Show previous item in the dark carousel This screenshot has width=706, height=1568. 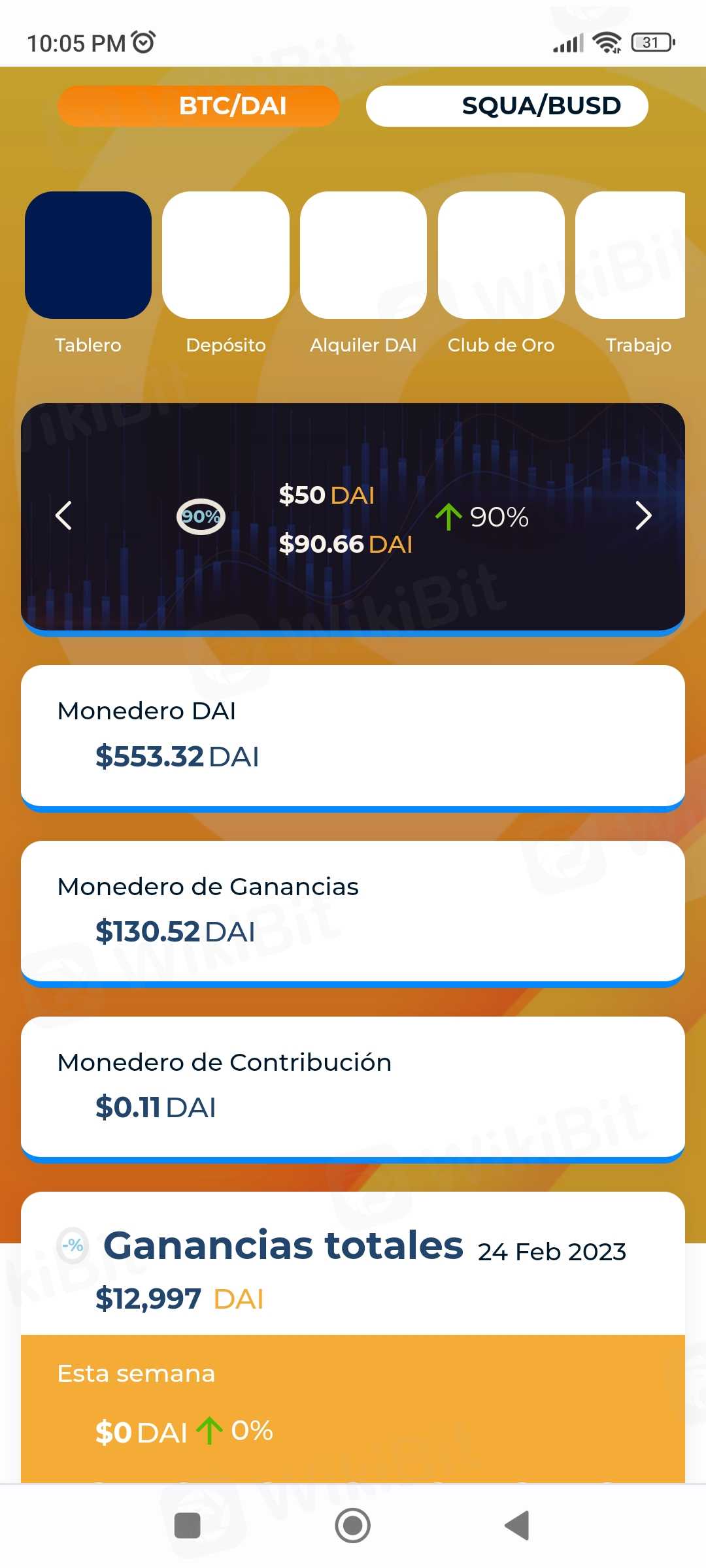pos(63,516)
